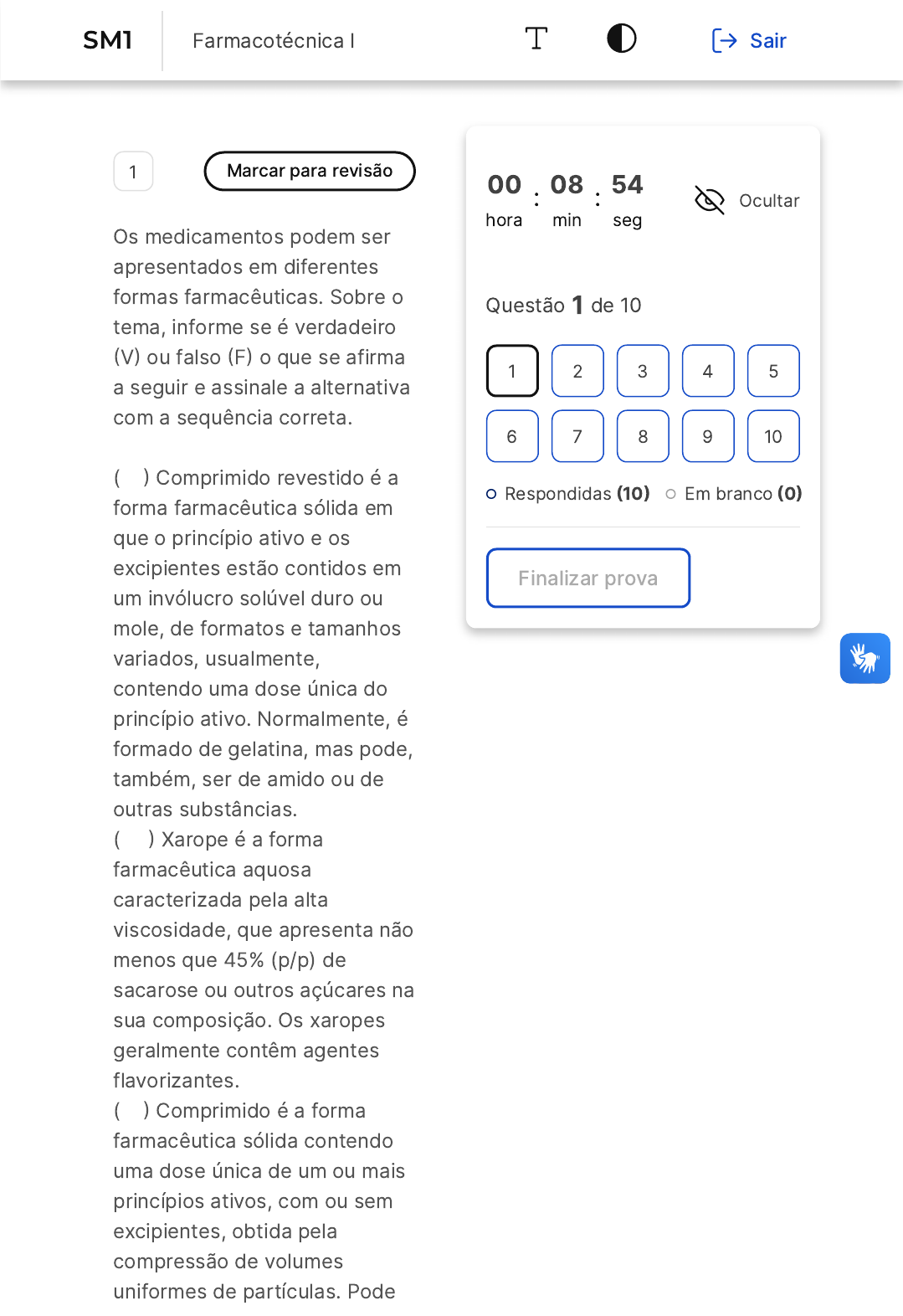Viewport: 903px width, 1316px height.
Task: Go to question 7
Action: pyautogui.click(x=577, y=436)
